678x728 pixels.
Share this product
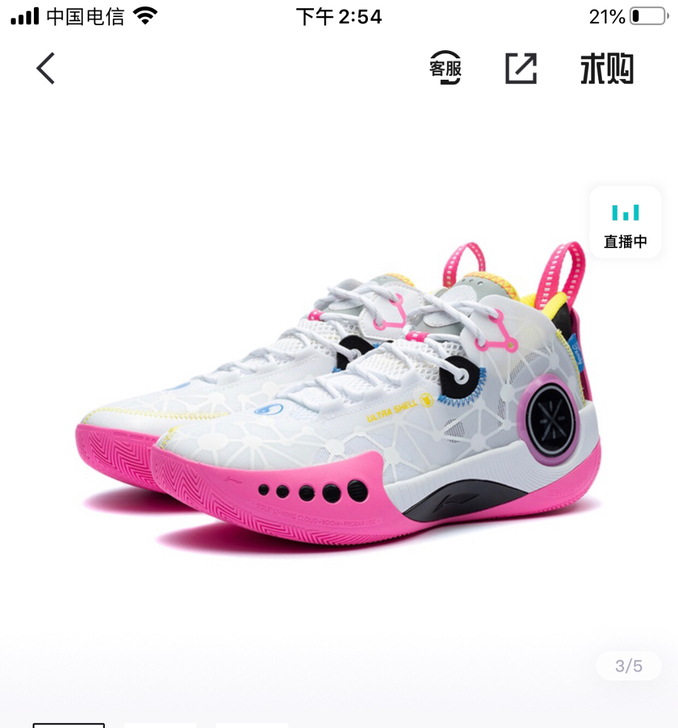click(521, 68)
